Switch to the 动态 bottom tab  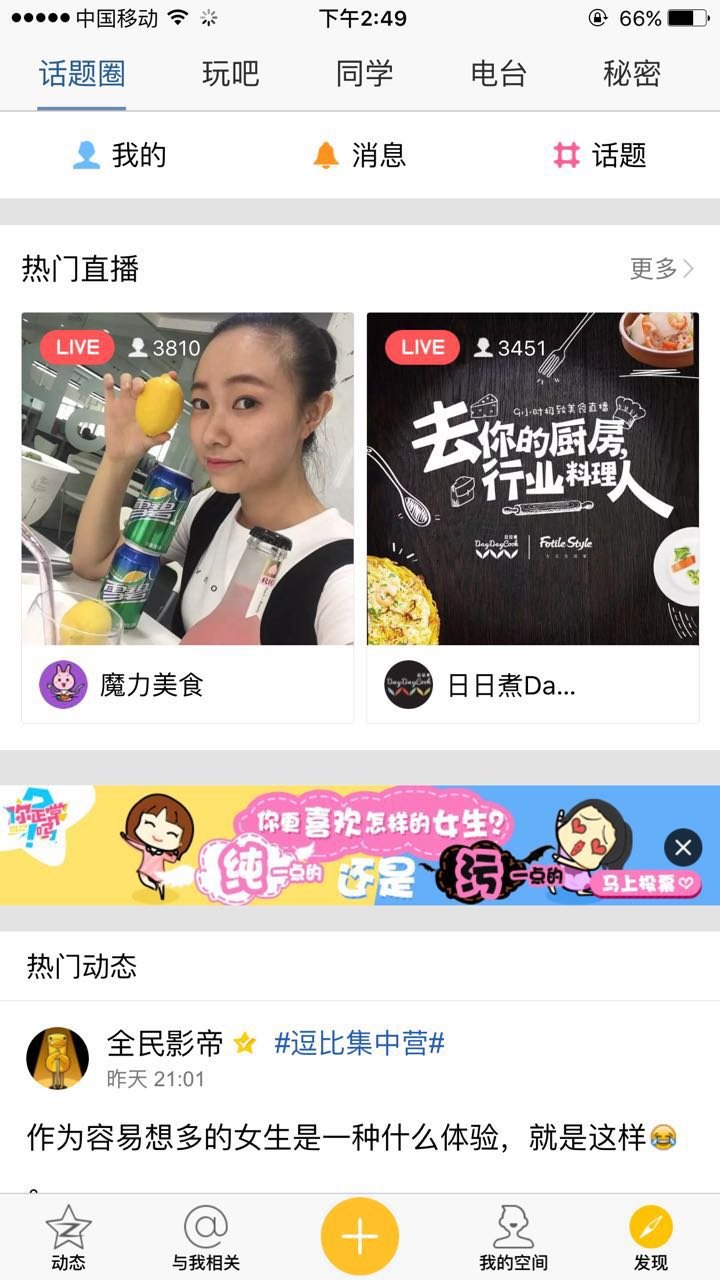[68, 1238]
